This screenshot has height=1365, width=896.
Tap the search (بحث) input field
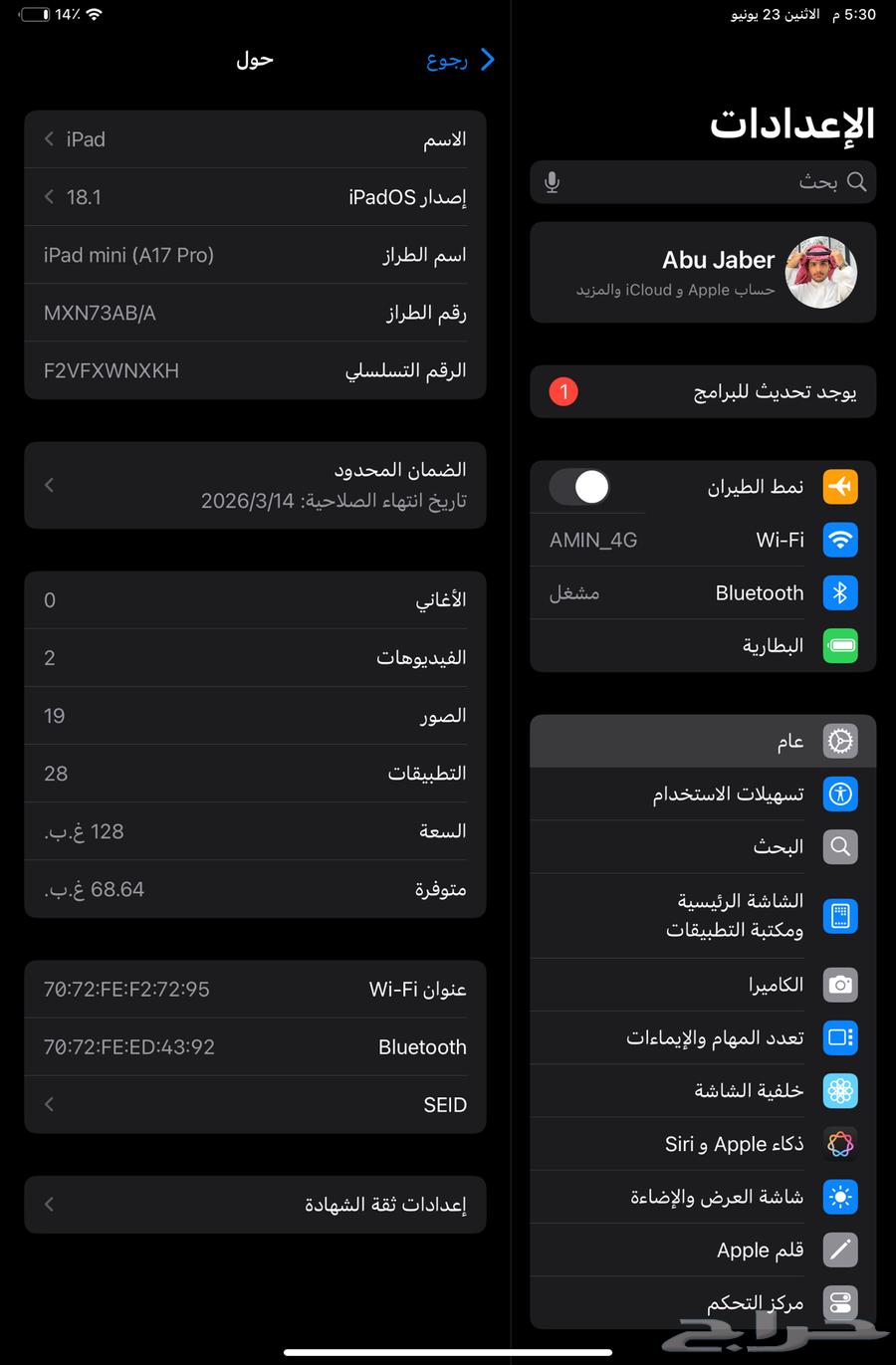point(703,182)
